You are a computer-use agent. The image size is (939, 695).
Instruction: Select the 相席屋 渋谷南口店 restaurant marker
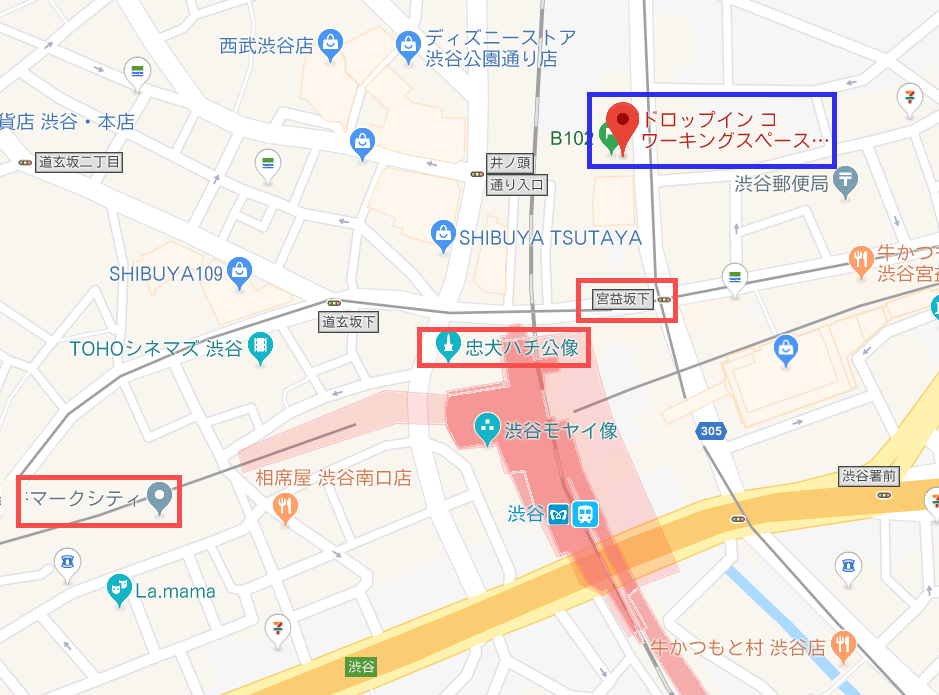point(286,507)
